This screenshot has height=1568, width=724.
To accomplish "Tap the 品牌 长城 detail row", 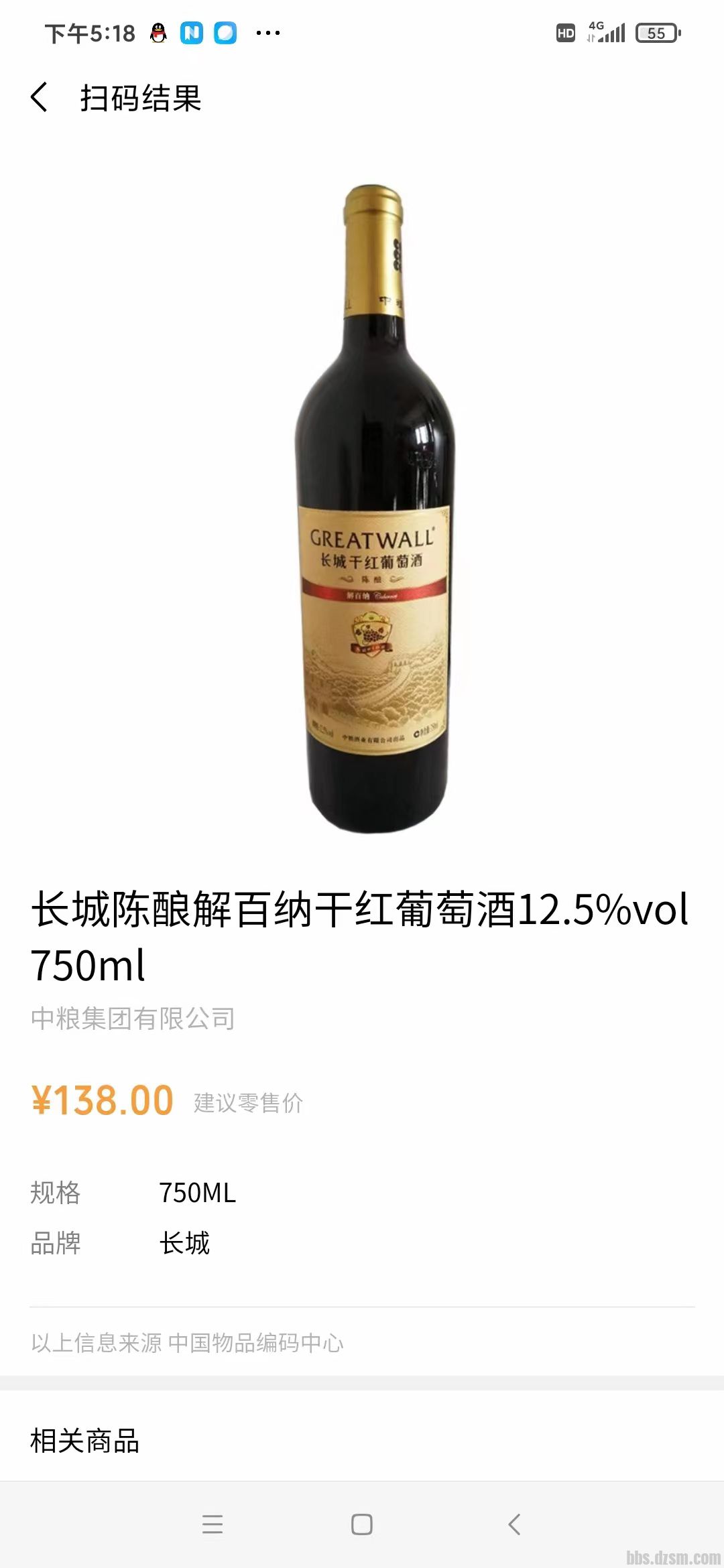I will tap(121, 1243).
